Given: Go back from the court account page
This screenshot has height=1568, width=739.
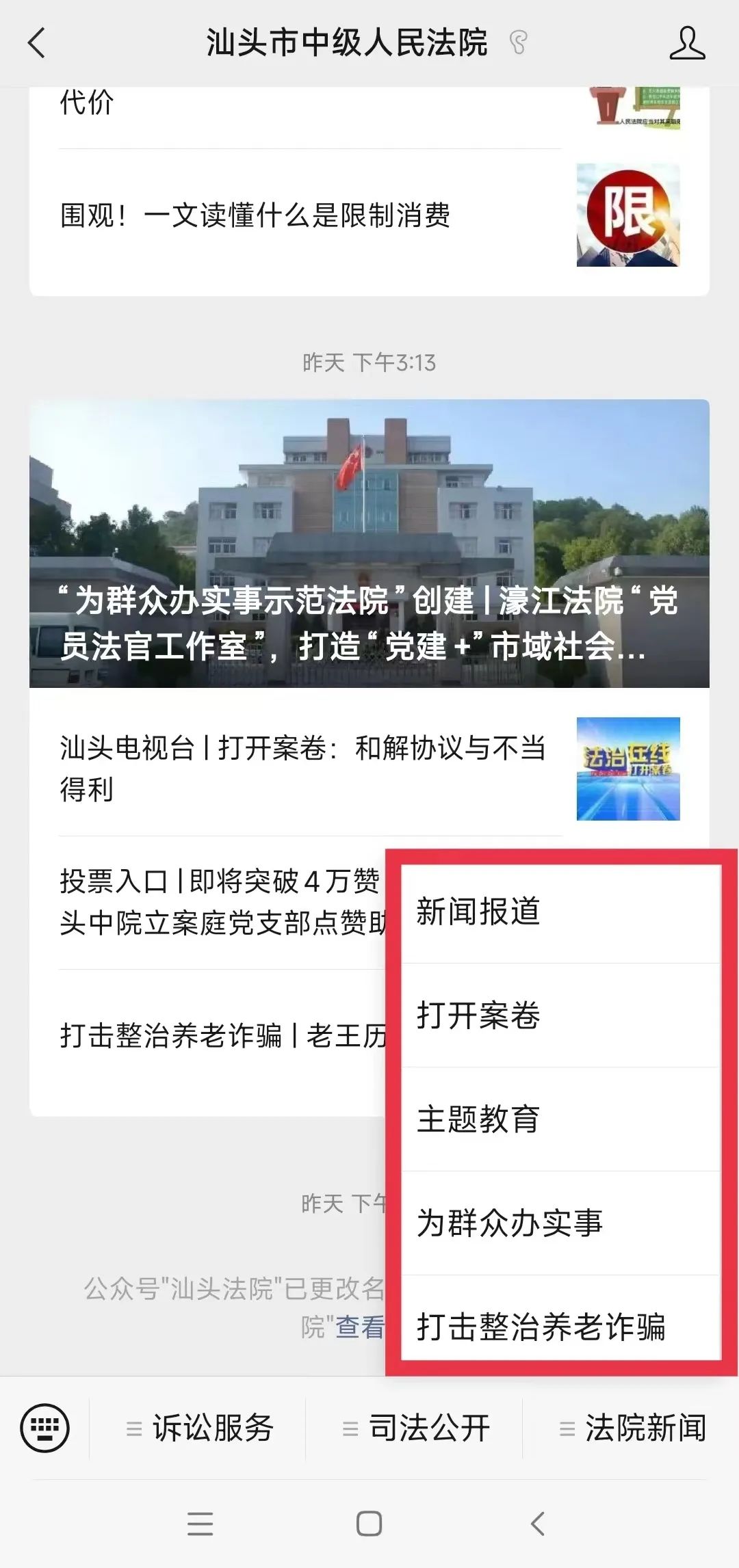Looking at the screenshot, I should point(37,43).
